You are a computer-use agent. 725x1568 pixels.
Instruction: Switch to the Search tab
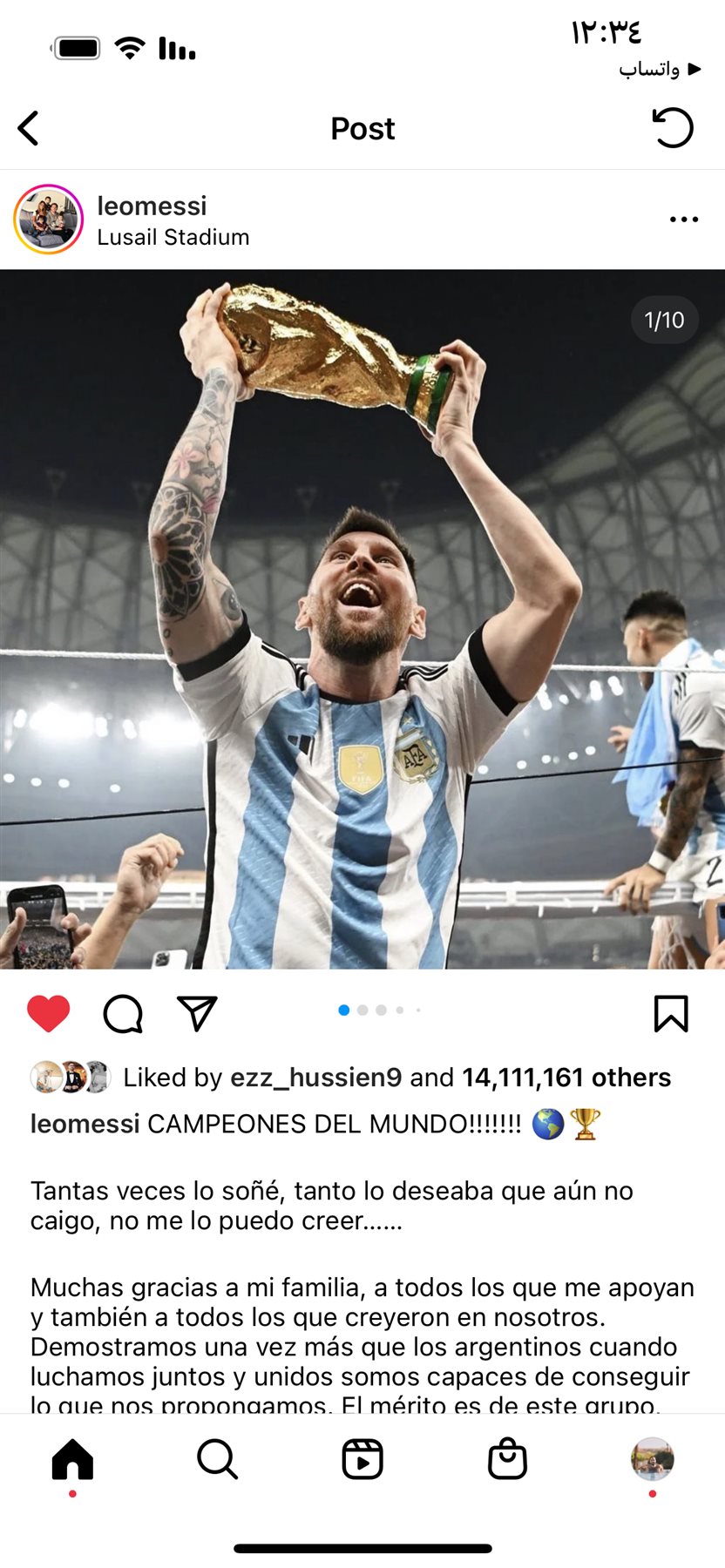pos(217,1459)
